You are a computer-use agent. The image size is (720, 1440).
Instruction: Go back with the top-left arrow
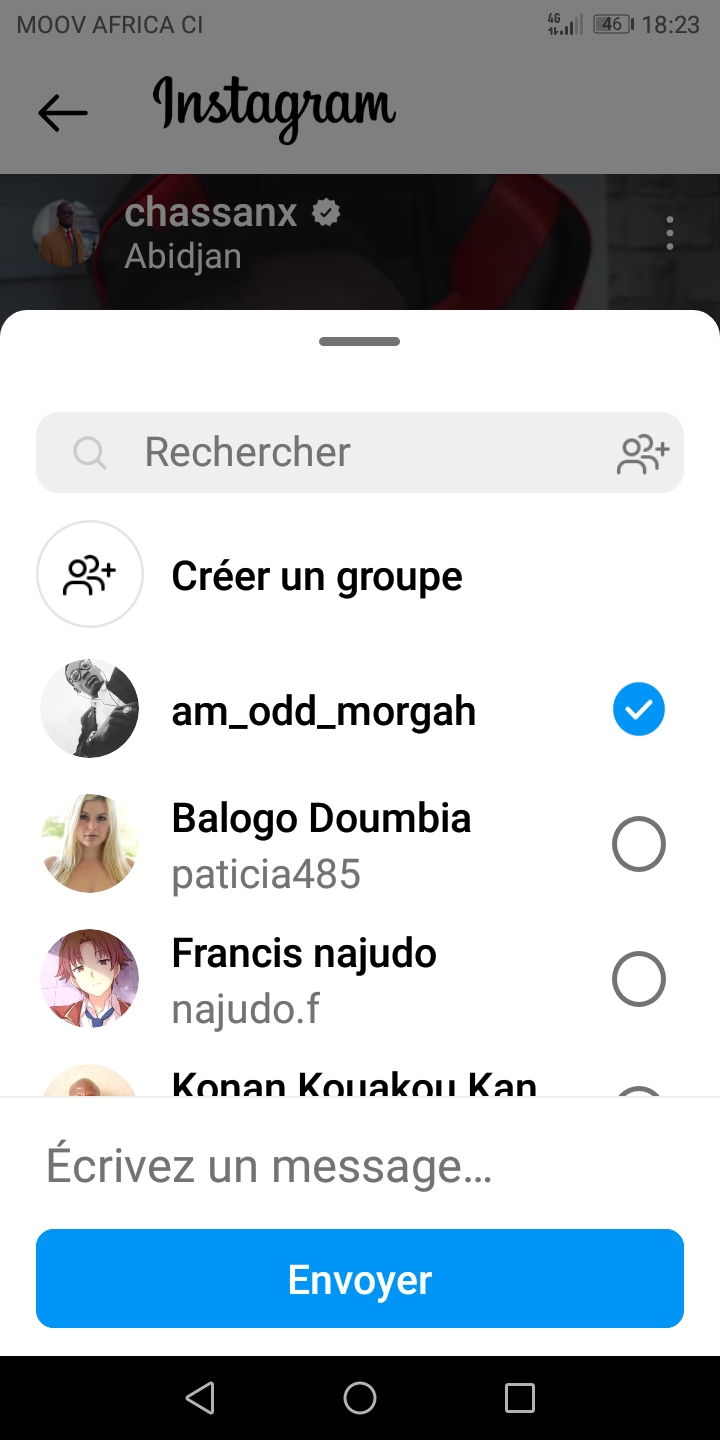tap(63, 112)
